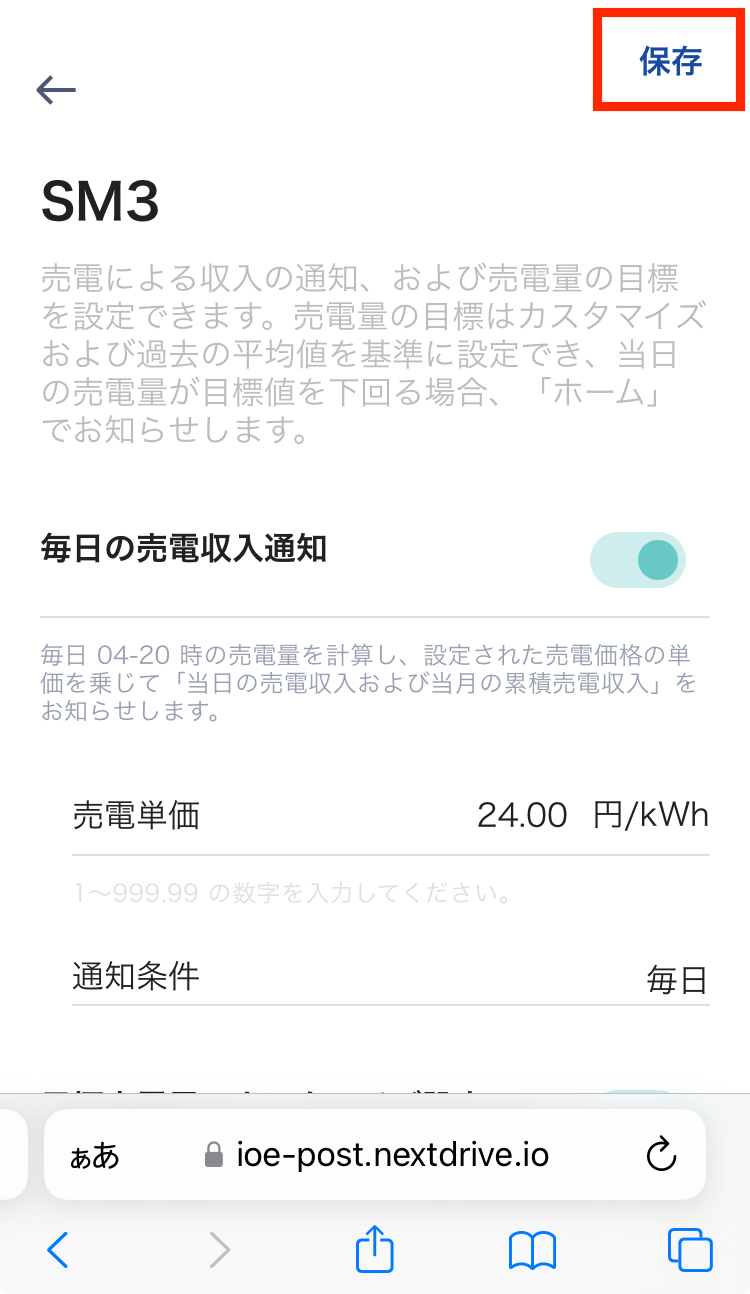Tap the Safari address bar
The image size is (750, 1294).
[x=392, y=1156]
